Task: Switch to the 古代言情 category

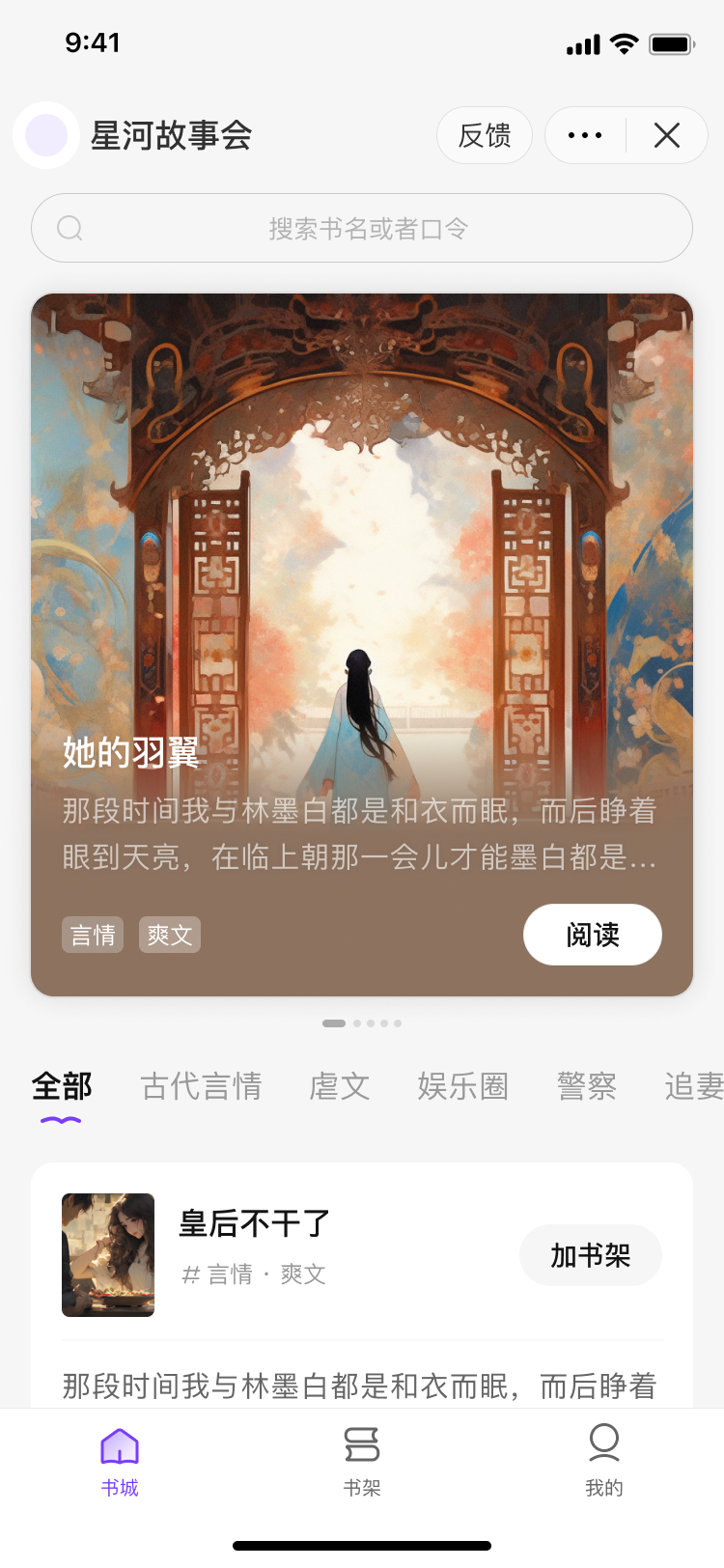Action: click(x=201, y=1086)
